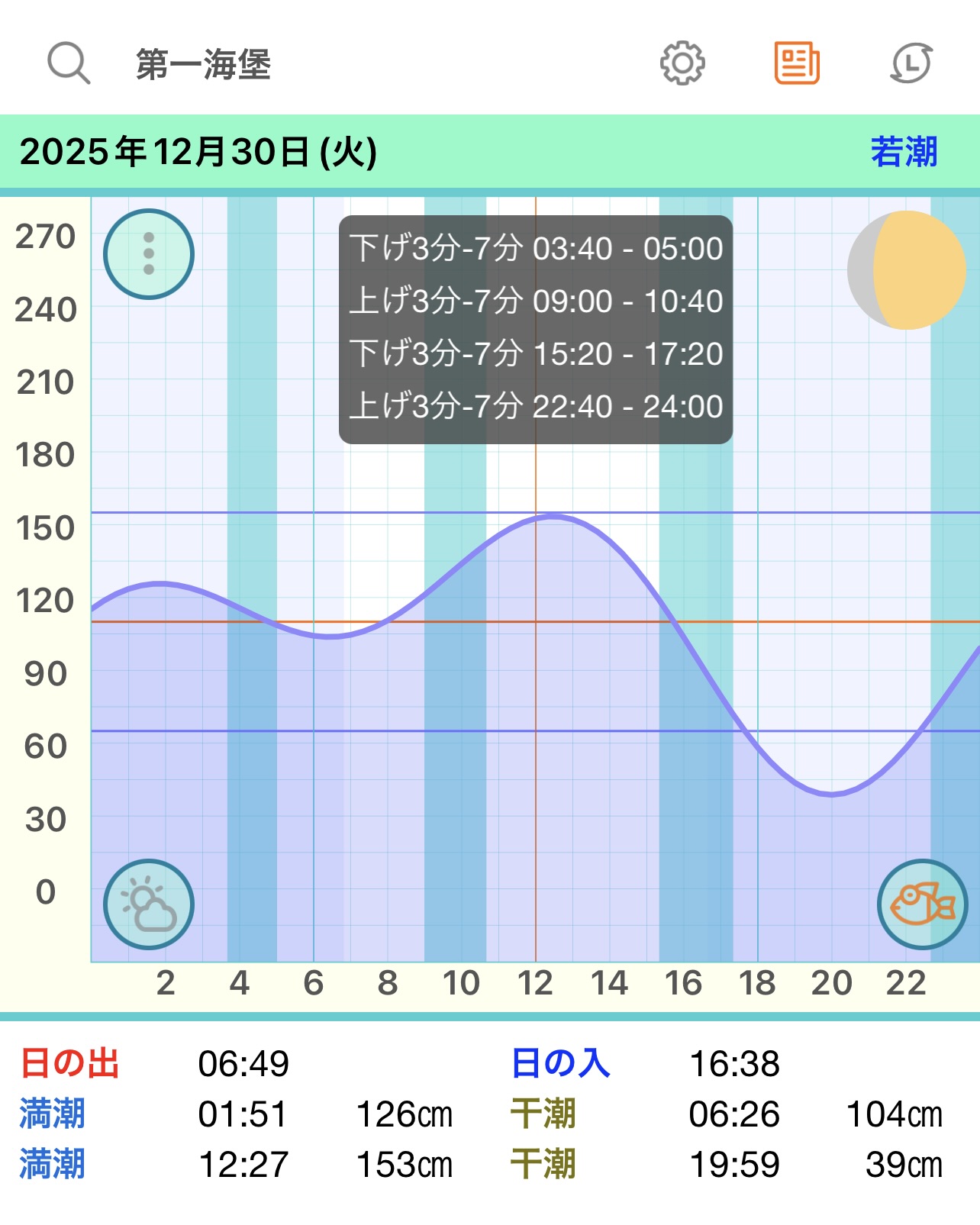Show weather via the sun-cloud button
This screenshot has width=980, height=1225.
(x=149, y=904)
